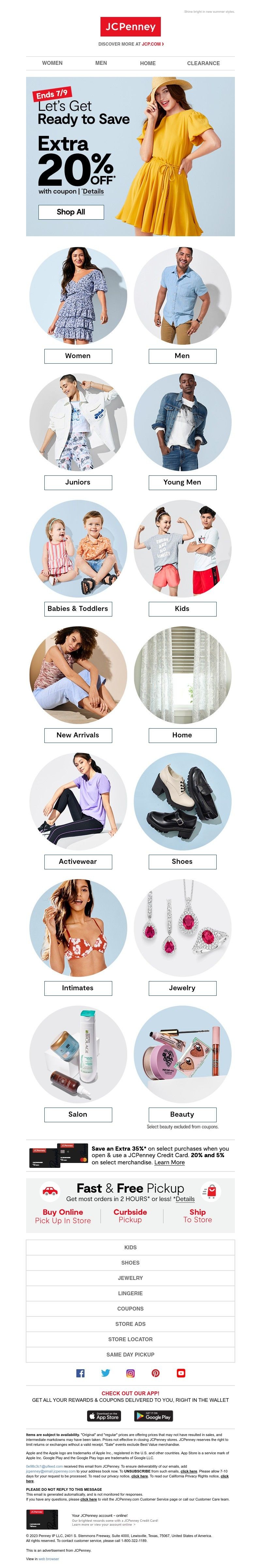Tap Learn More about credit card
The image size is (261, 1568).
click(x=170, y=1162)
